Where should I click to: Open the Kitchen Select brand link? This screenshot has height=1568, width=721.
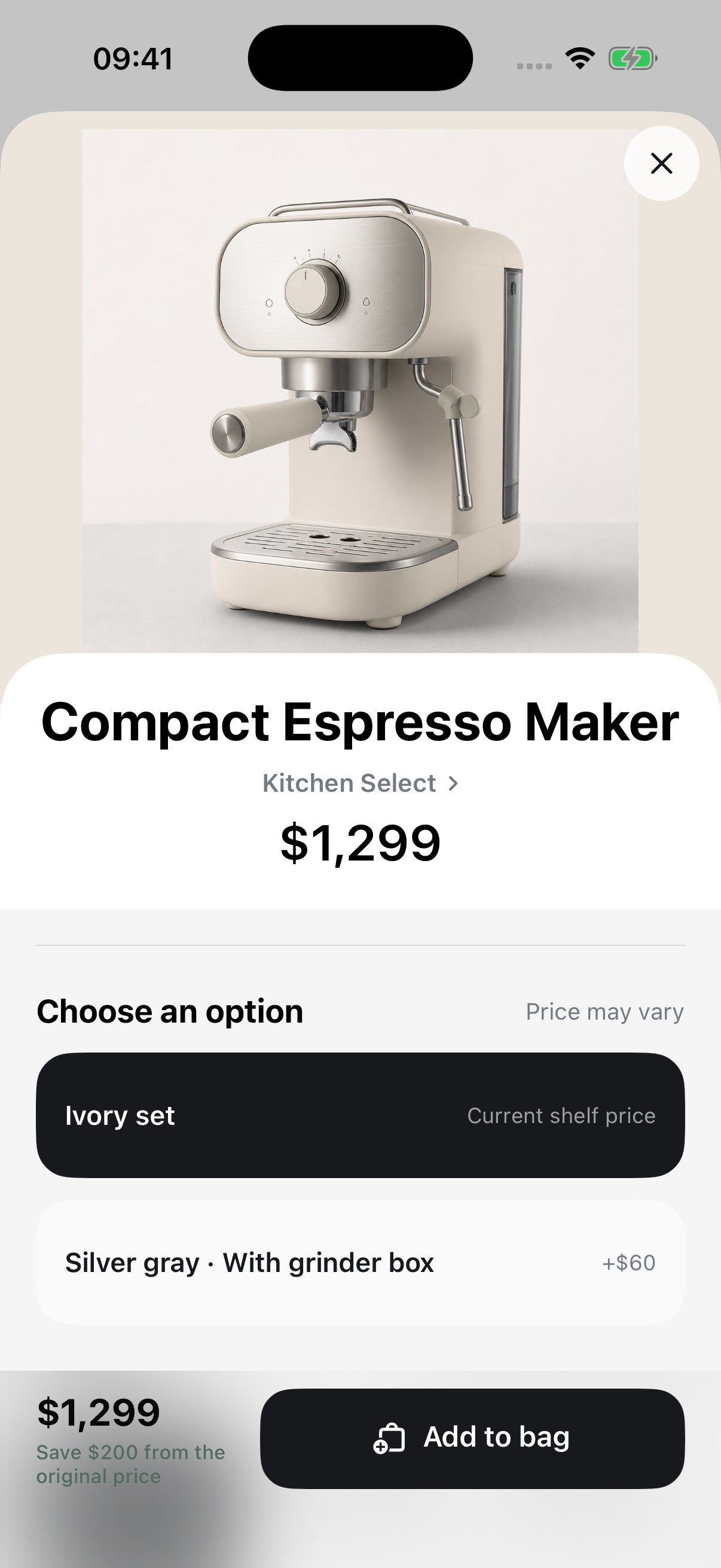(360, 783)
